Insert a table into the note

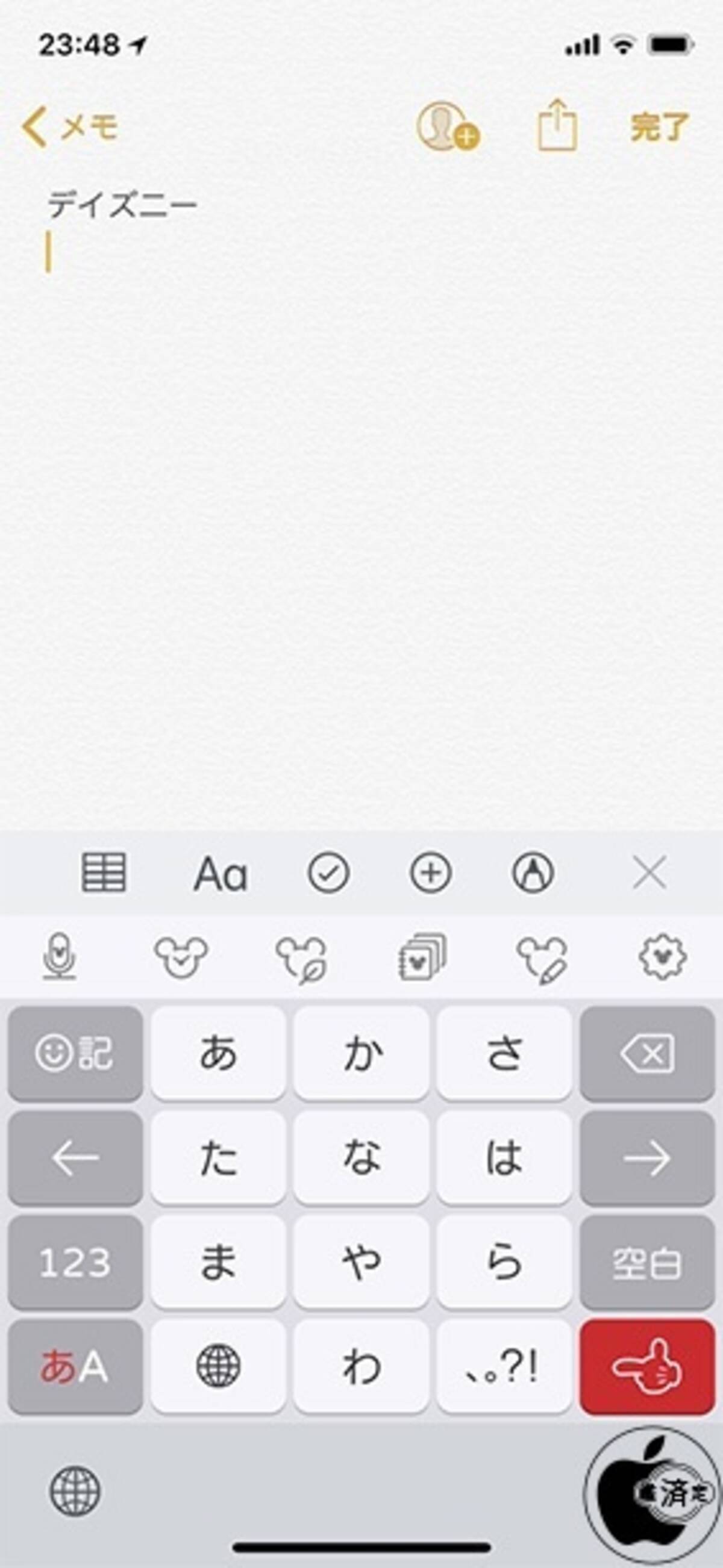click(x=104, y=873)
